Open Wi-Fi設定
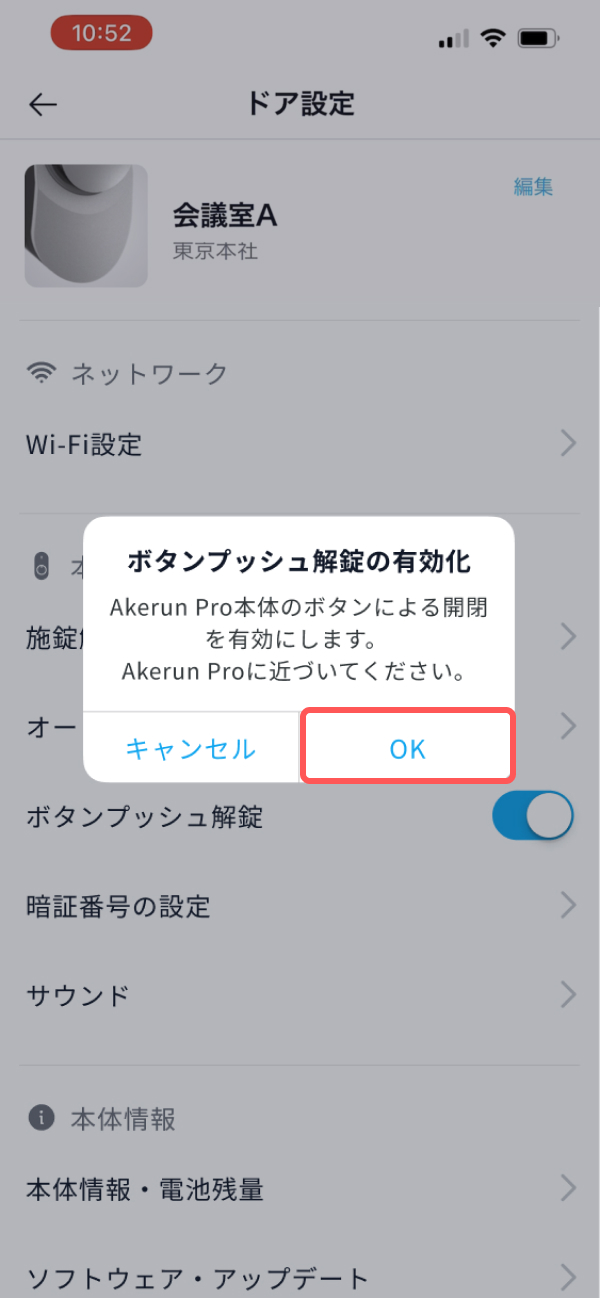The width and height of the screenshot is (600, 1298). point(300,444)
